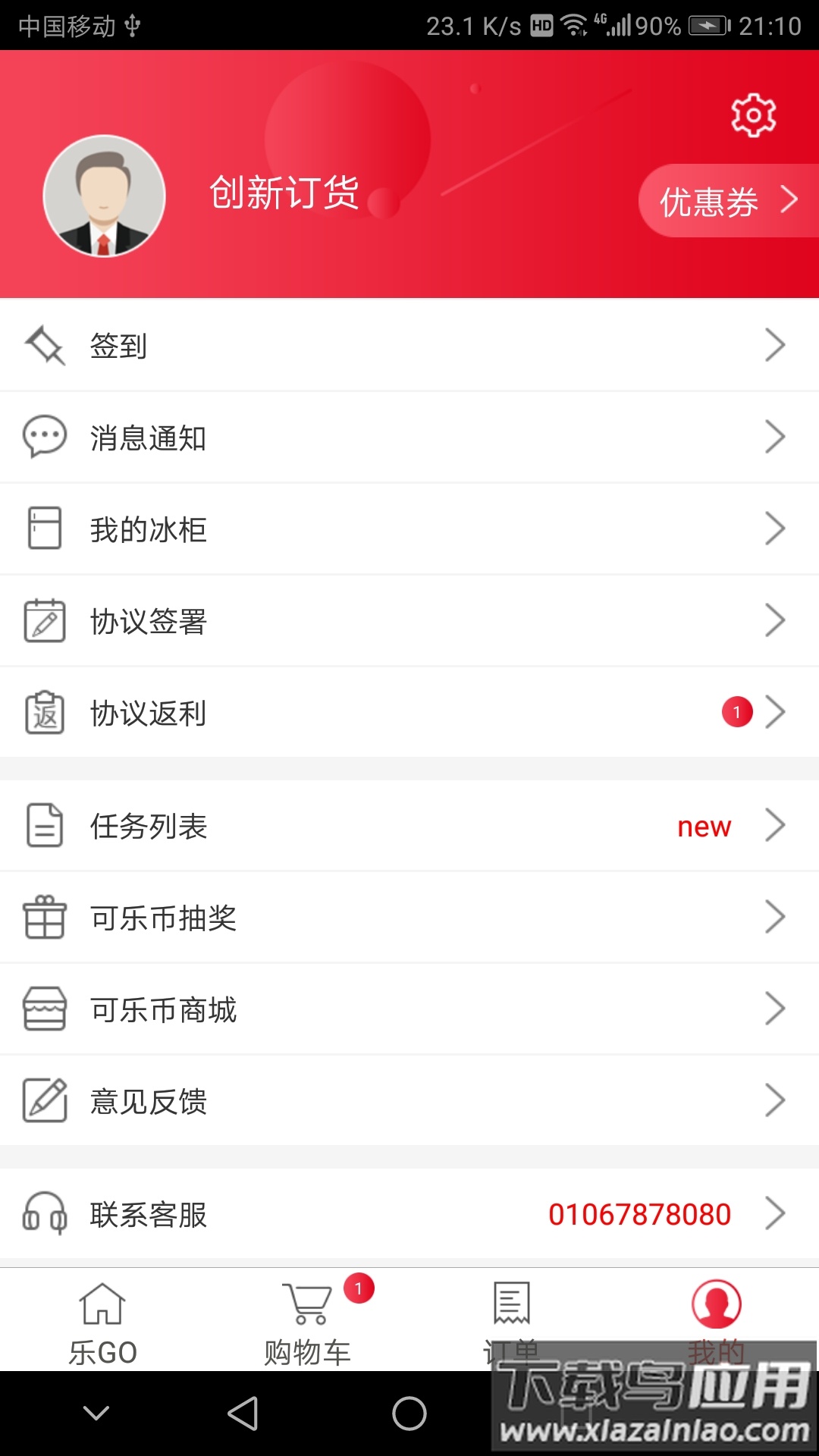Select the 协议签署 agreement signing icon

pos(45,620)
